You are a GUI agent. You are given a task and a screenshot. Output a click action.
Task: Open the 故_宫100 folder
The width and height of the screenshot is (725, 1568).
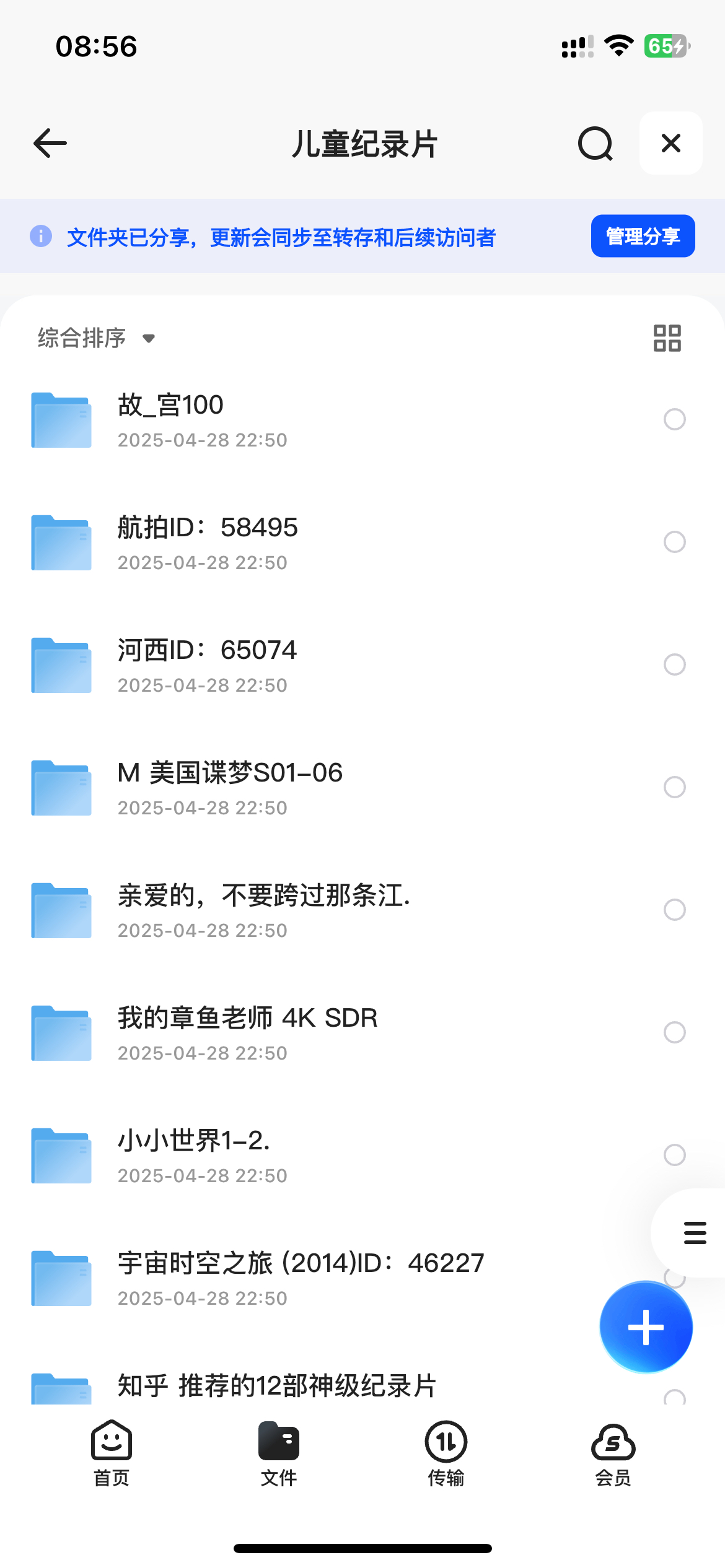point(362,420)
